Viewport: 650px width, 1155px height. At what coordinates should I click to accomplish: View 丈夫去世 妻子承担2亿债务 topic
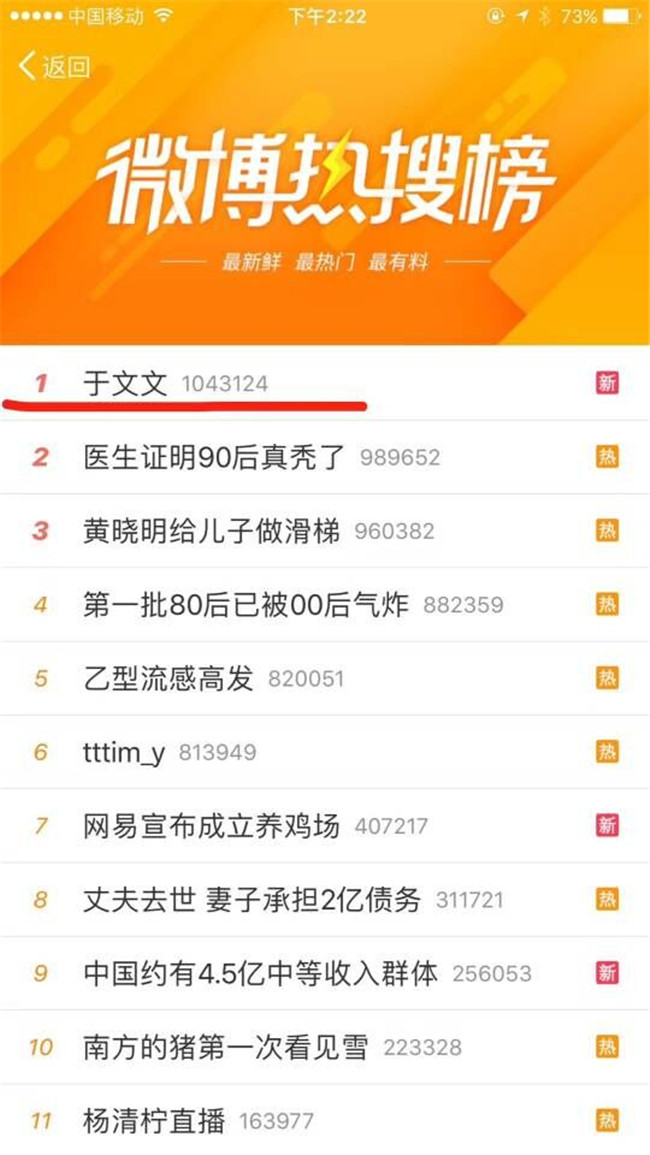[253, 899]
